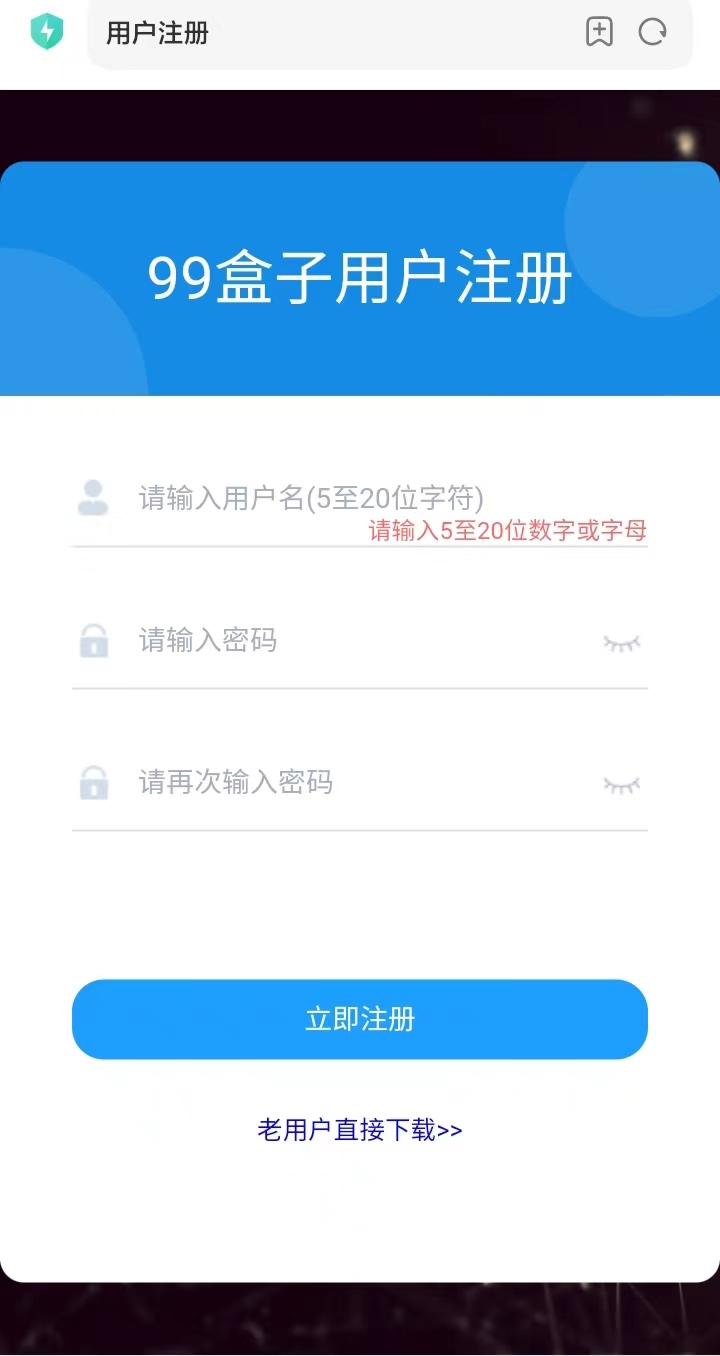This screenshot has width=720, height=1356.
Task: Click the add bookmark icon in toolbar
Action: click(x=600, y=33)
